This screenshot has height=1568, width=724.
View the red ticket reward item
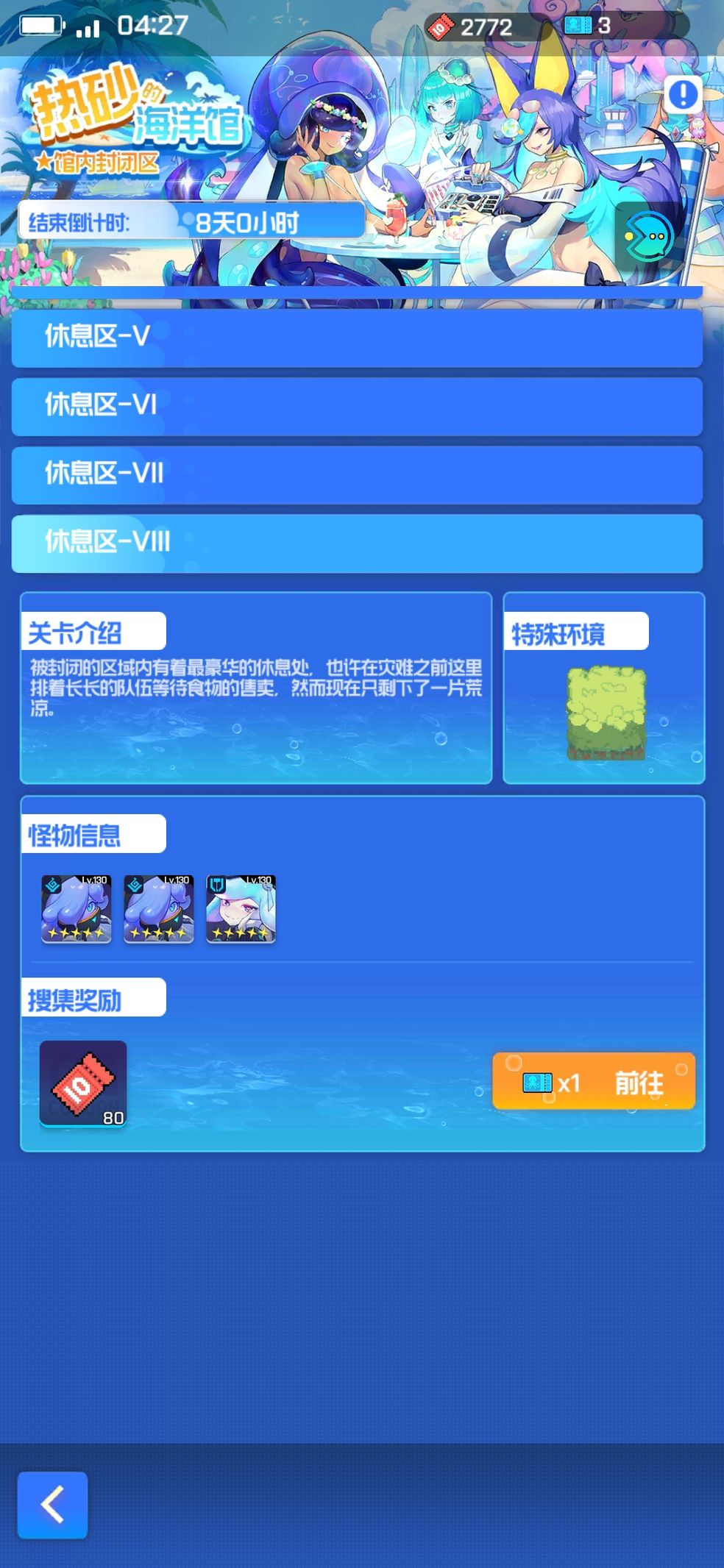[x=83, y=1083]
